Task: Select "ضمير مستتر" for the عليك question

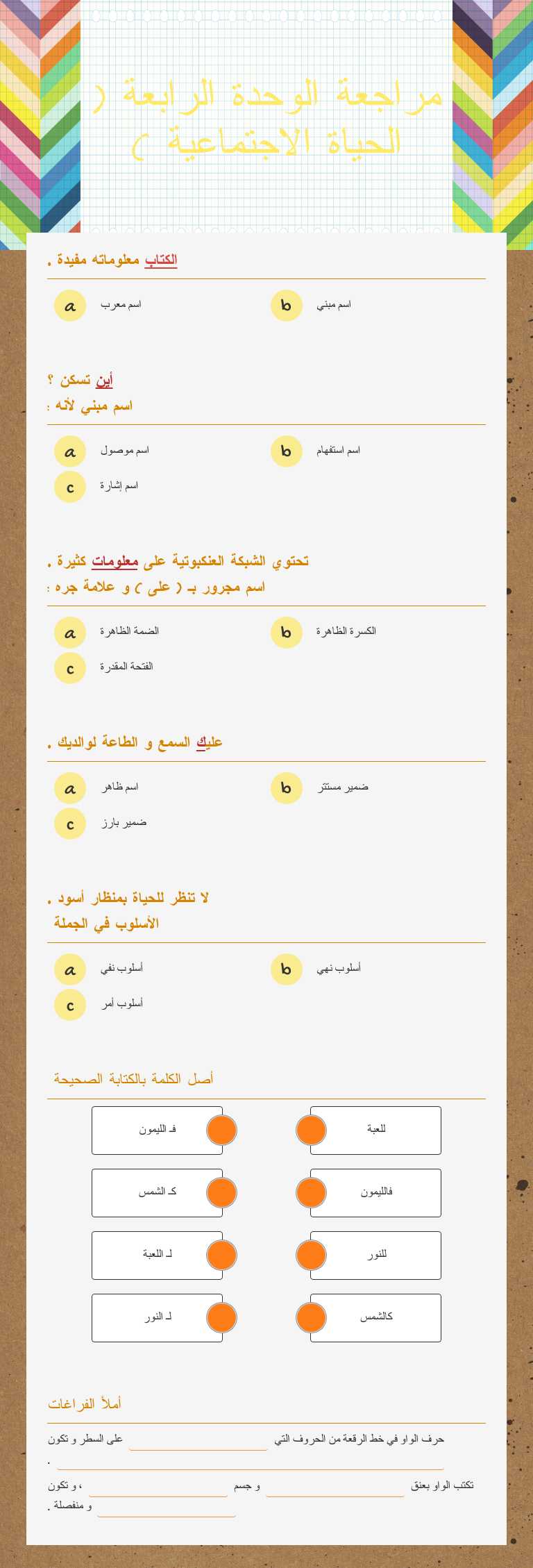Action: coord(285,787)
